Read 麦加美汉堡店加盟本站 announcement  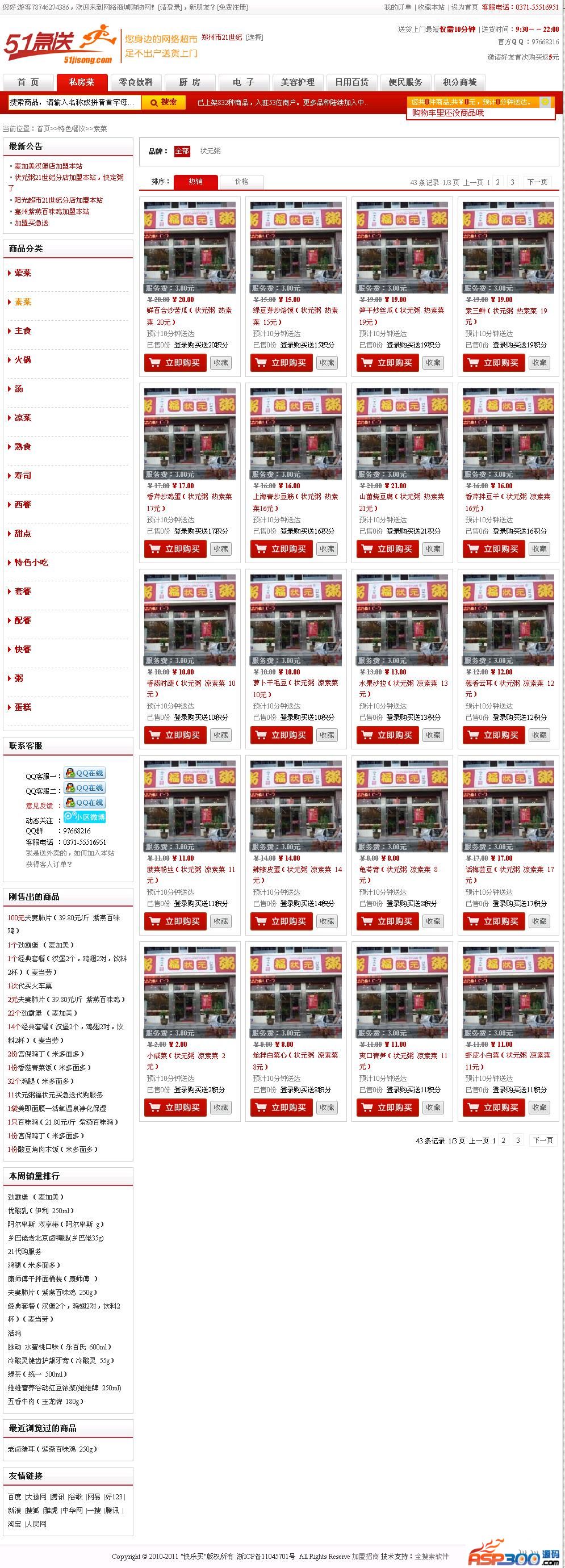point(48,166)
